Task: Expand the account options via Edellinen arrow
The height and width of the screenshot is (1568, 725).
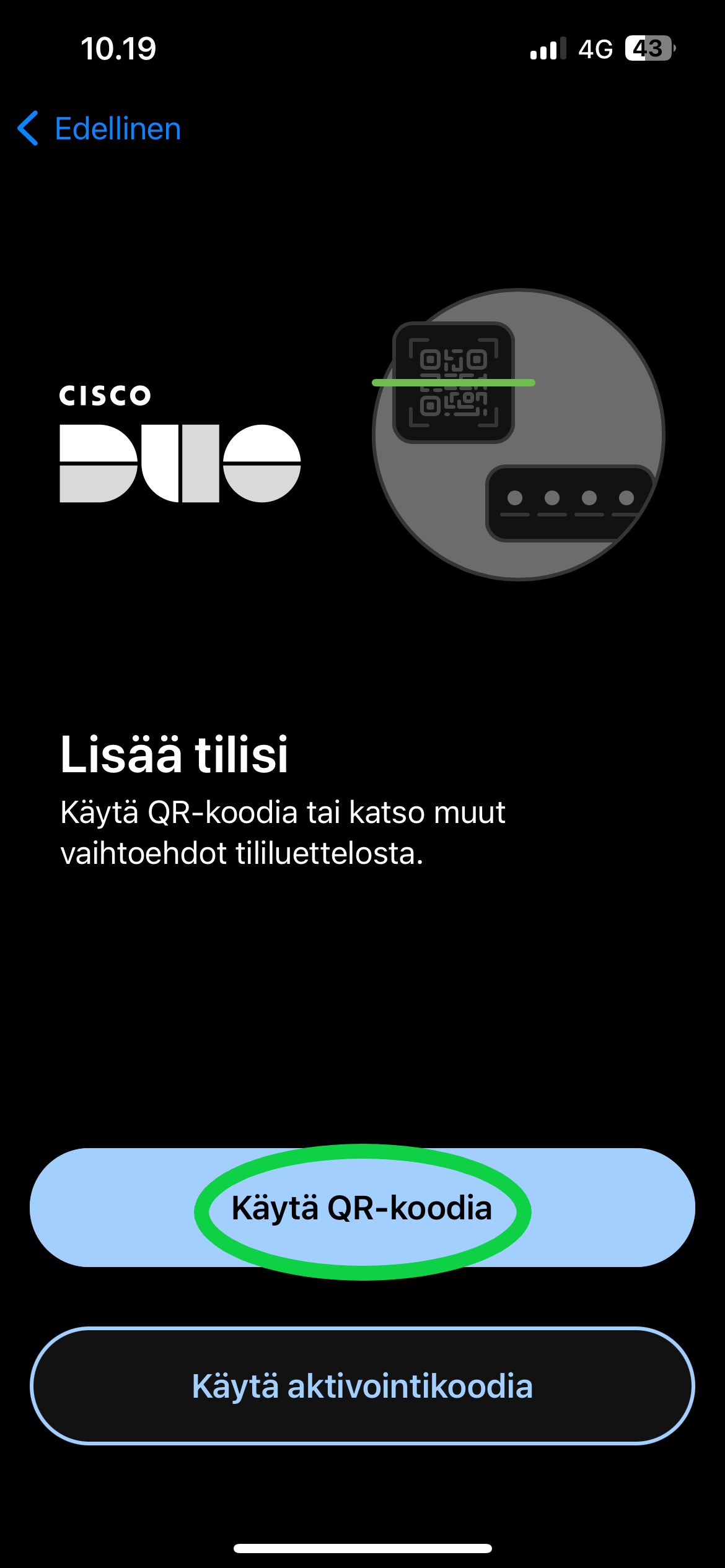Action: click(28, 128)
